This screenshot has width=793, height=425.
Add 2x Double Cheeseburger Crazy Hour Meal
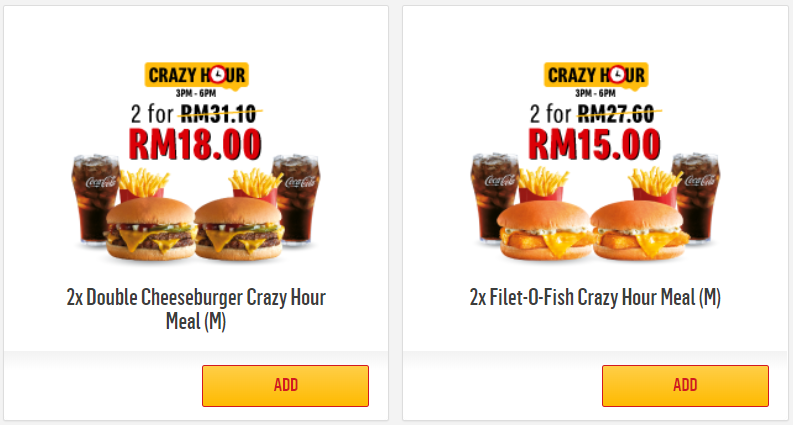click(285, 385)
